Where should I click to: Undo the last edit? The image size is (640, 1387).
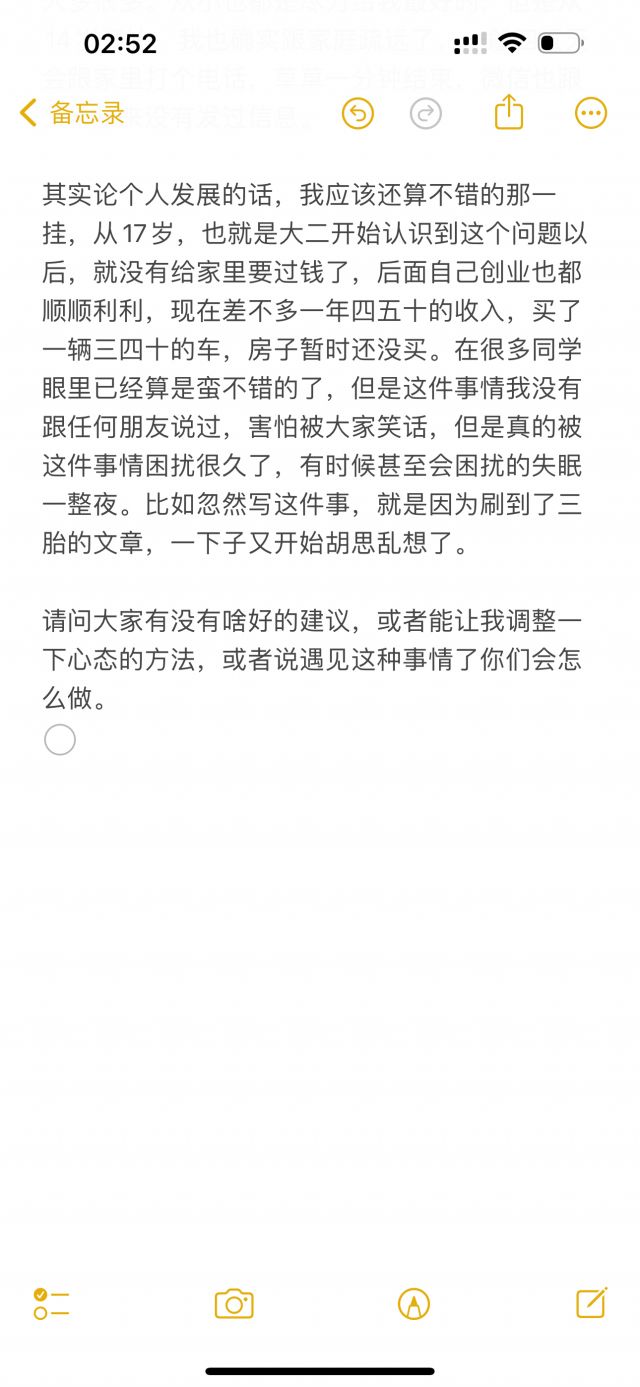357,113
